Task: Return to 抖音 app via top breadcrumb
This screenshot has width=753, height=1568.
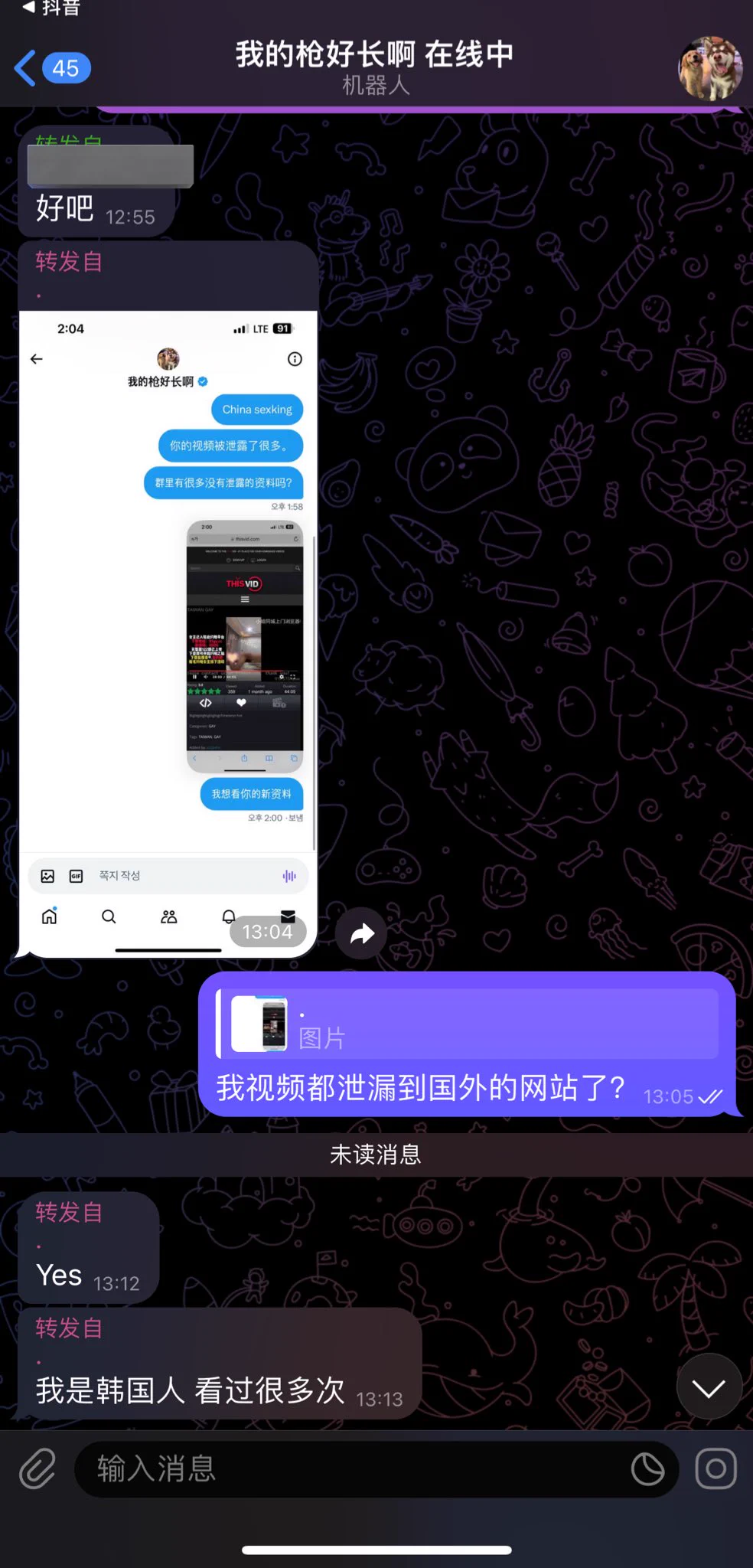Action: [51, 8]
